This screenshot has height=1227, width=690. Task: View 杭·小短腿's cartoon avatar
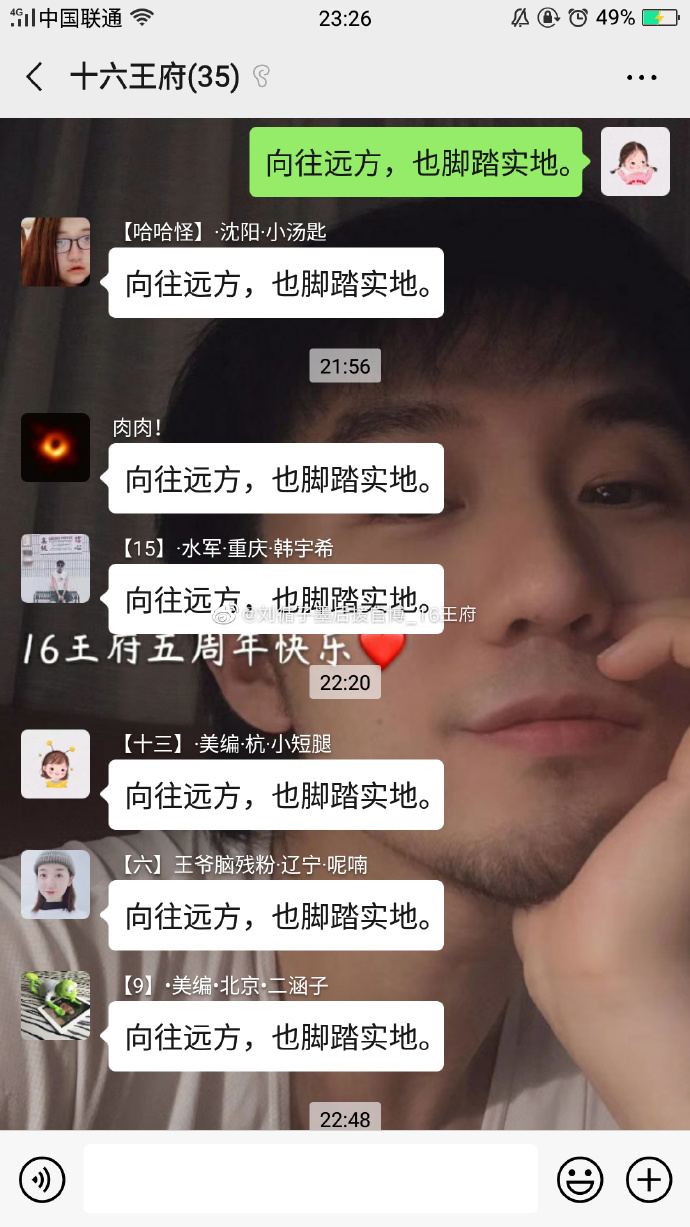[56, 764]
